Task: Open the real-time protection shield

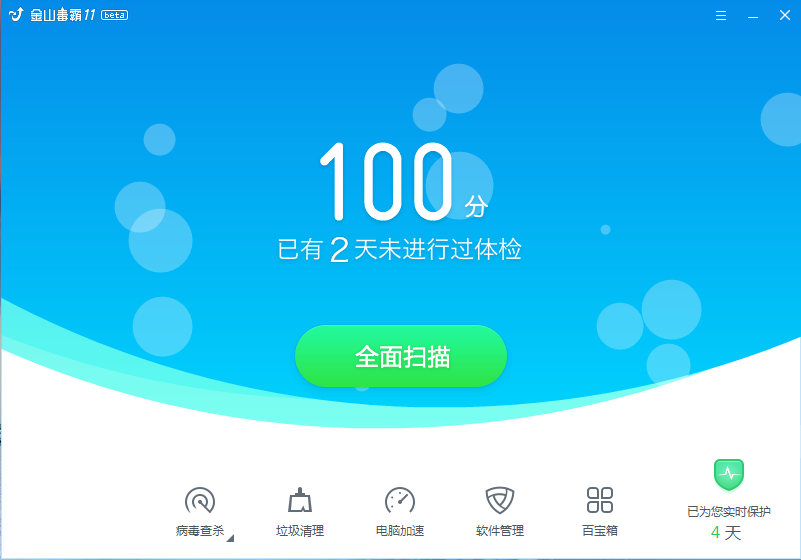Action: (729, 475)
